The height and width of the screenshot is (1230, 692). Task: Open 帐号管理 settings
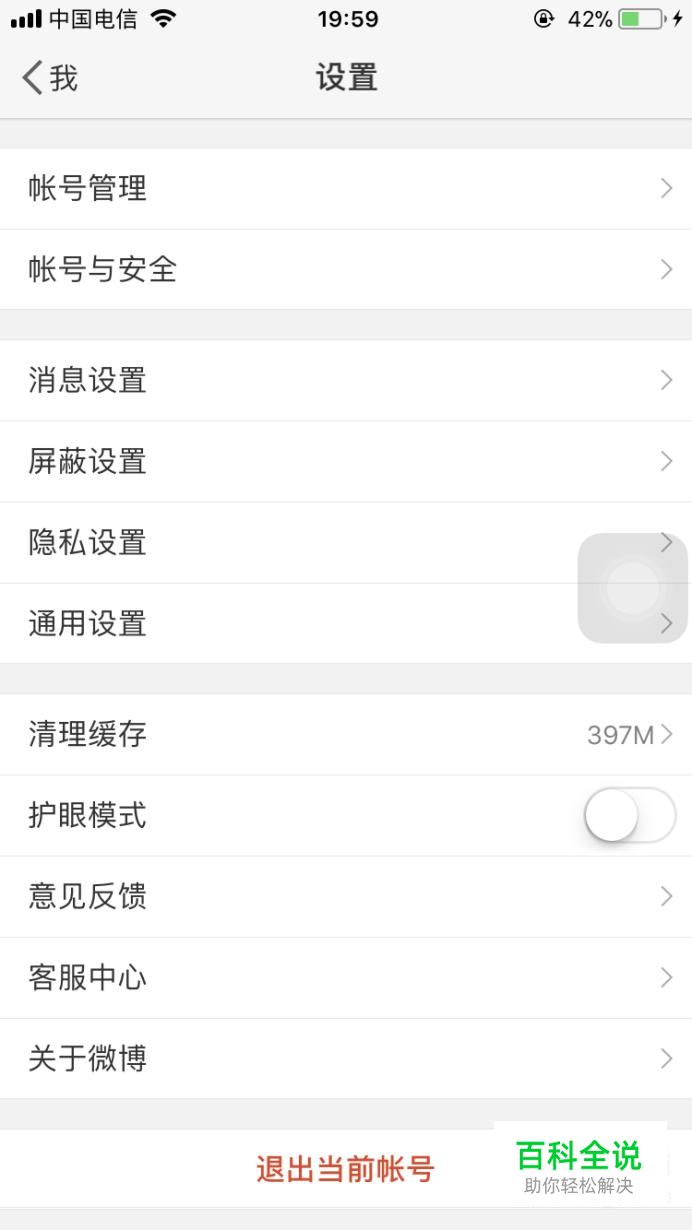pos(346,188)
